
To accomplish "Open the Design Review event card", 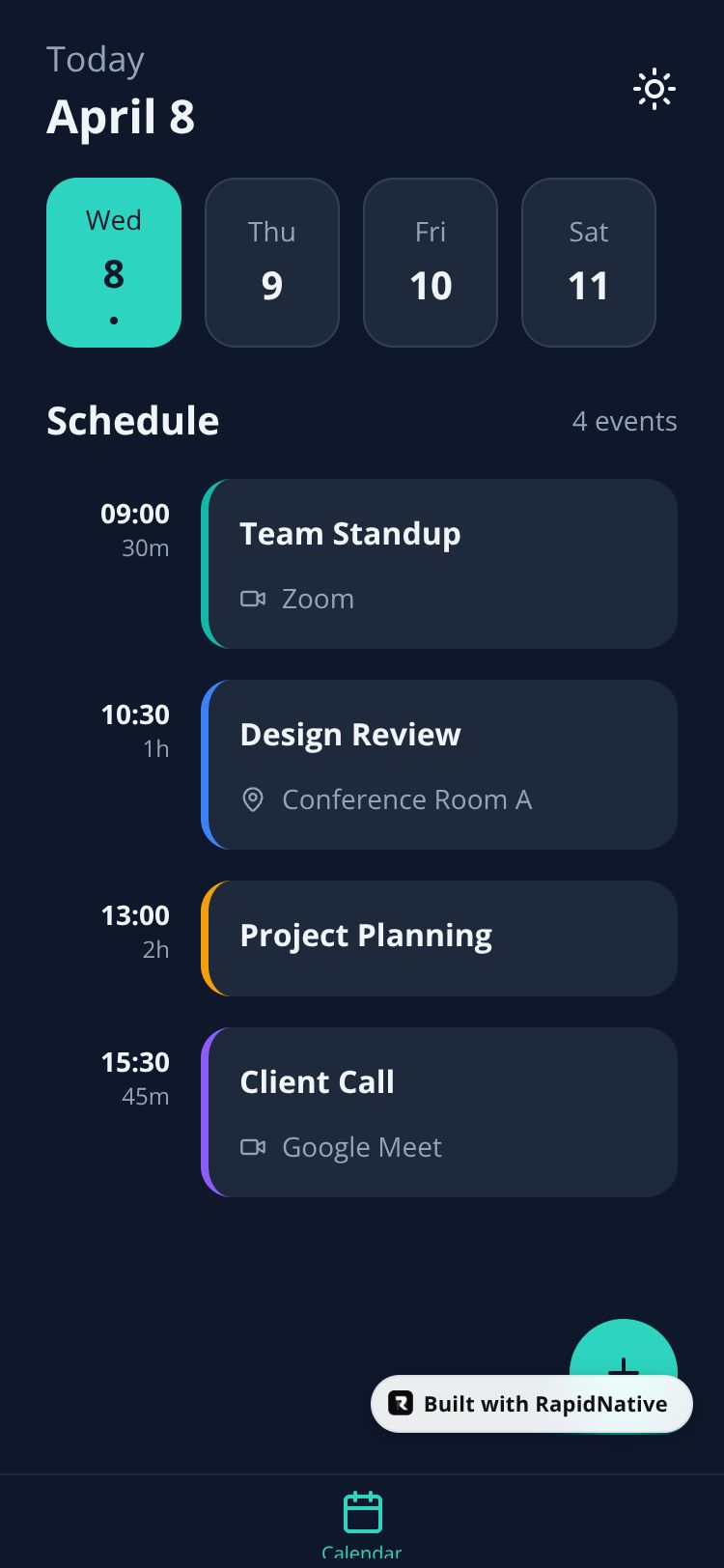I will click(440, 765).
